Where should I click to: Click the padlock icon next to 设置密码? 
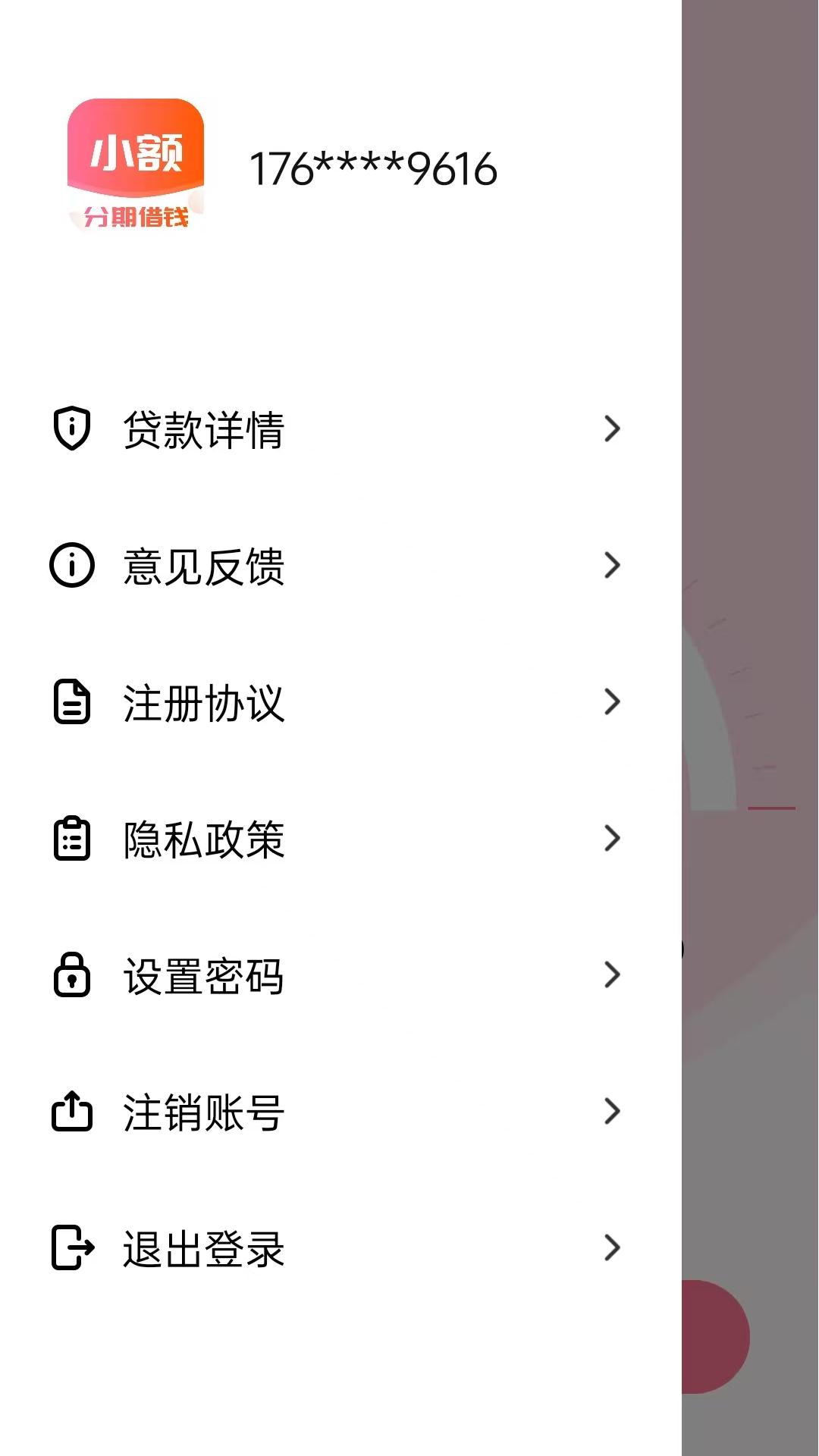tap(72, 975)
